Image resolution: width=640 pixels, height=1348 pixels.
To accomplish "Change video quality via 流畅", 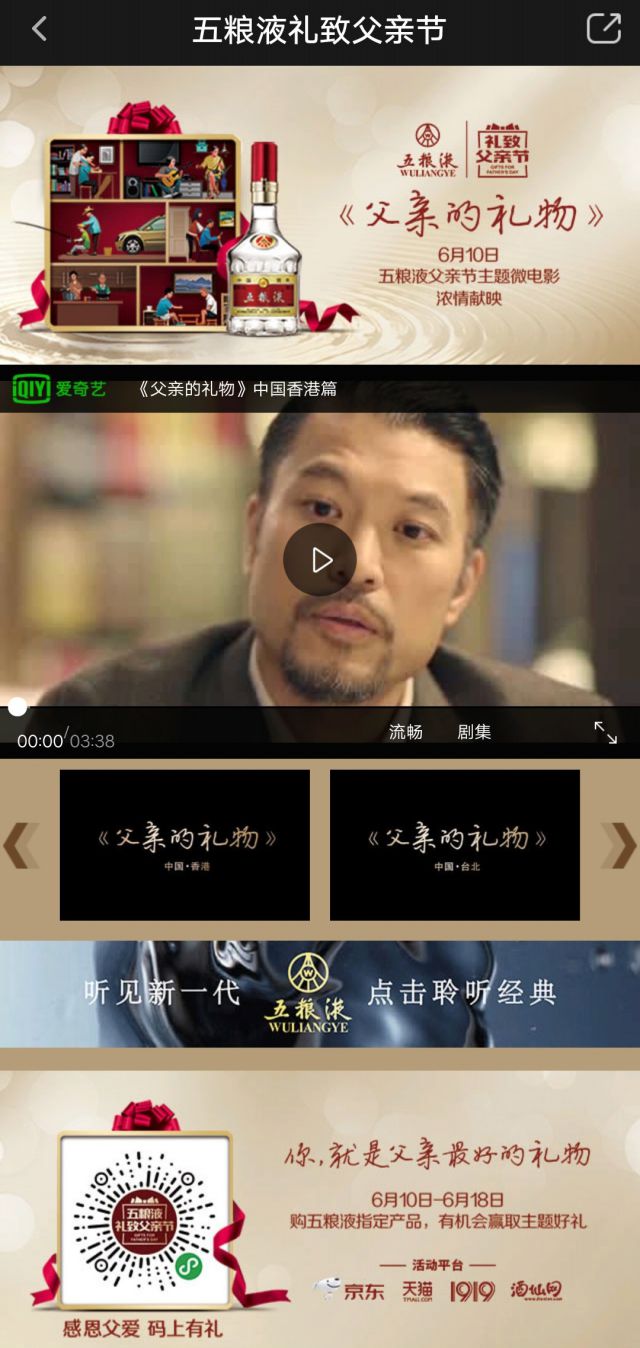I will tap(405, 732).
